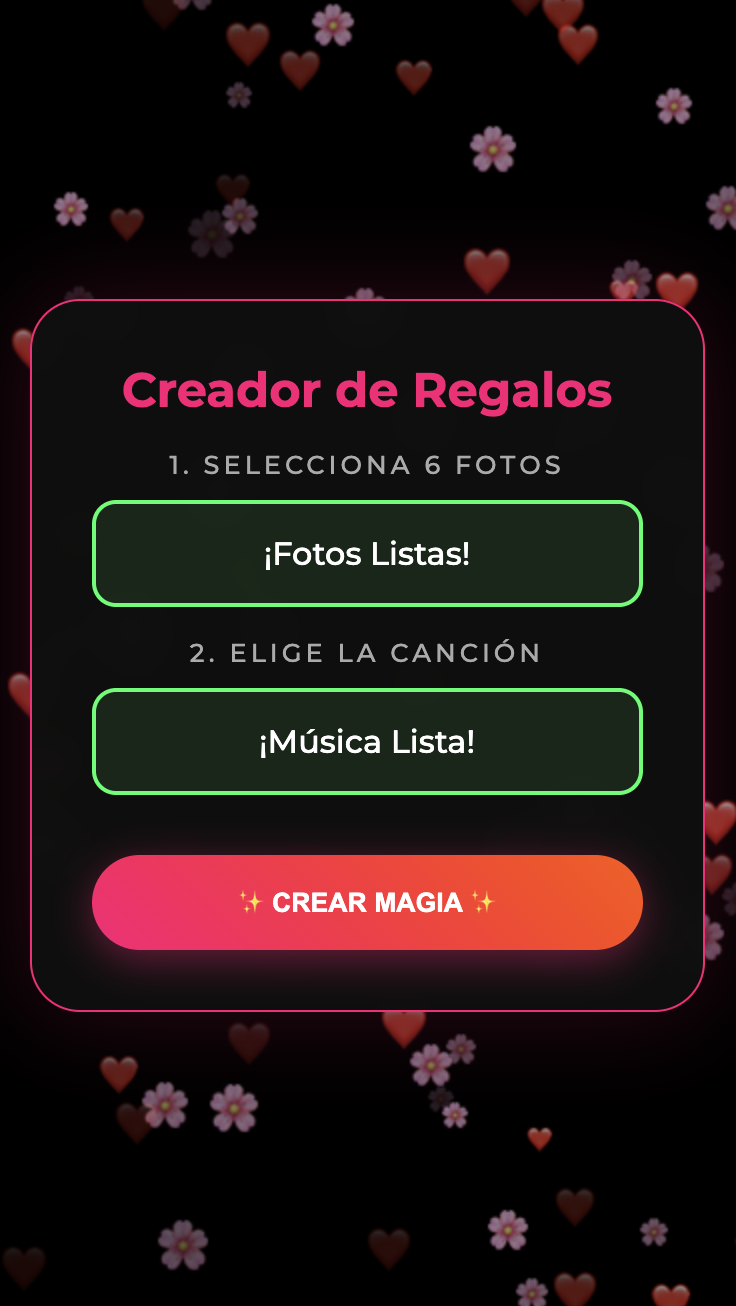Click the Creador de Regalos title
The height and width of the screenshot is (1306, 736).
368,391
